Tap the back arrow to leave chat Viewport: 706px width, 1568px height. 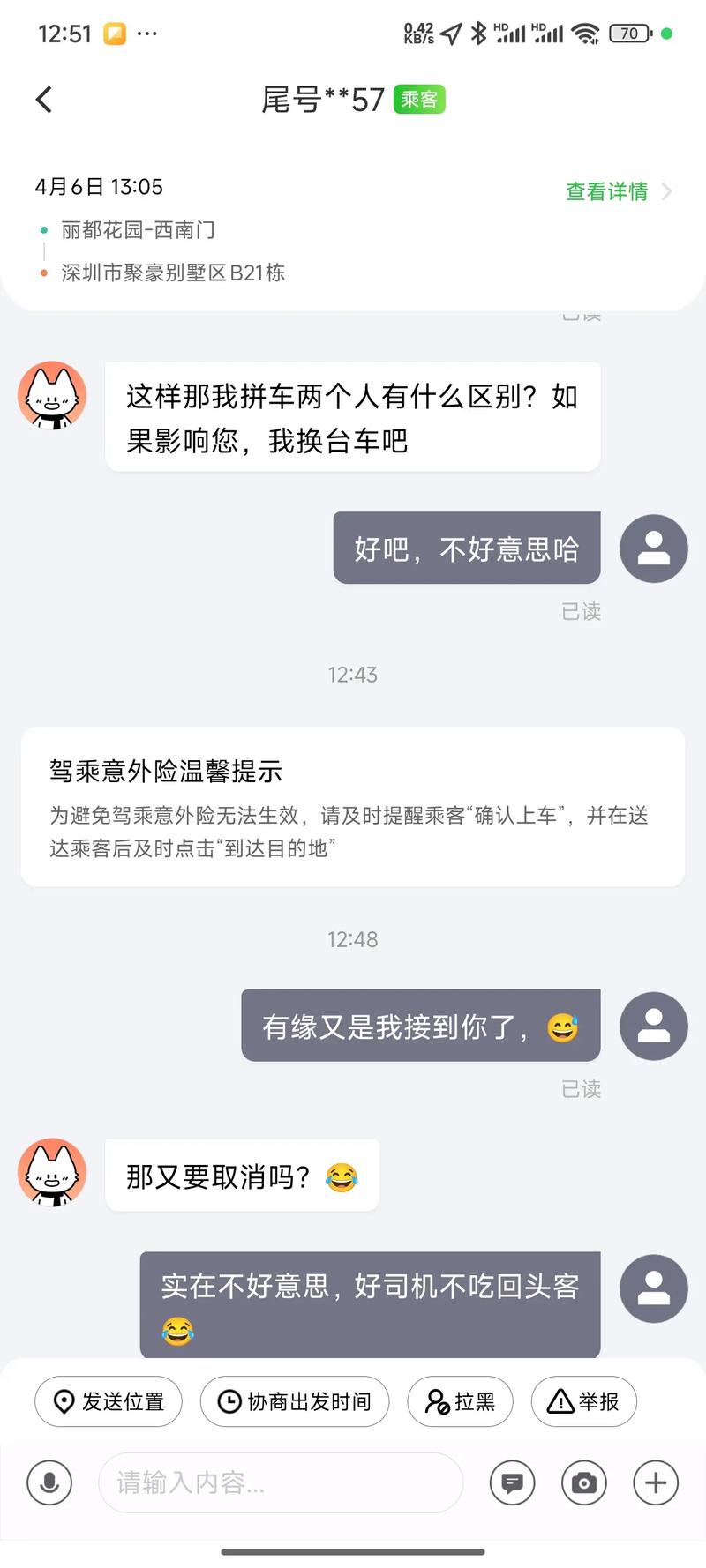click(43, 99)
